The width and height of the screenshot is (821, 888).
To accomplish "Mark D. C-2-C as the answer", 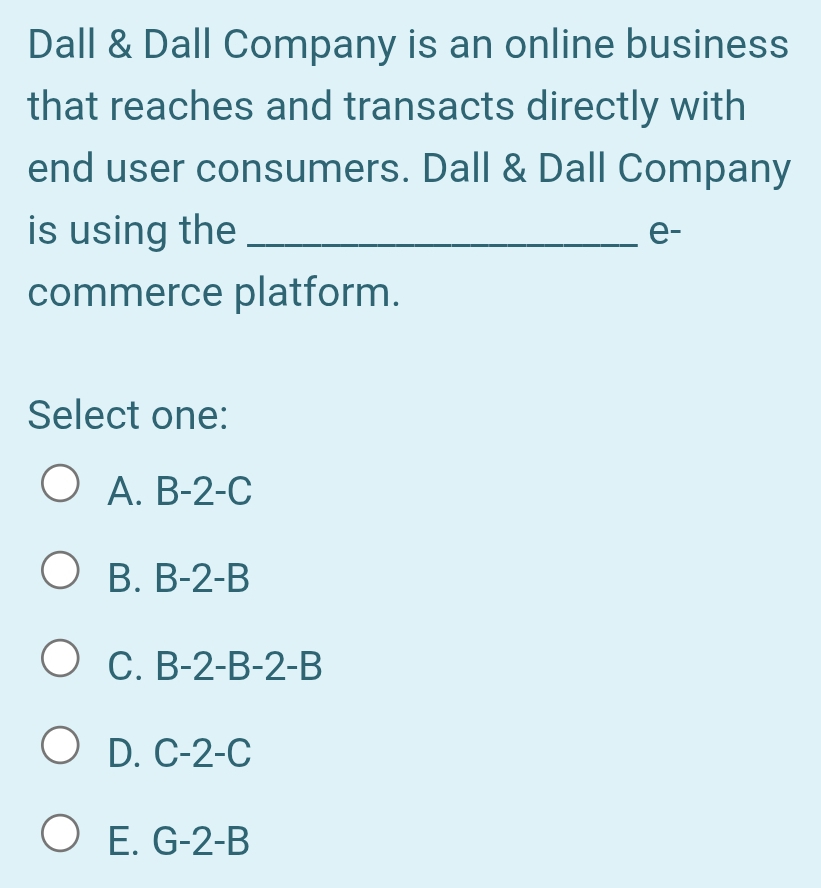I will 59,746.
